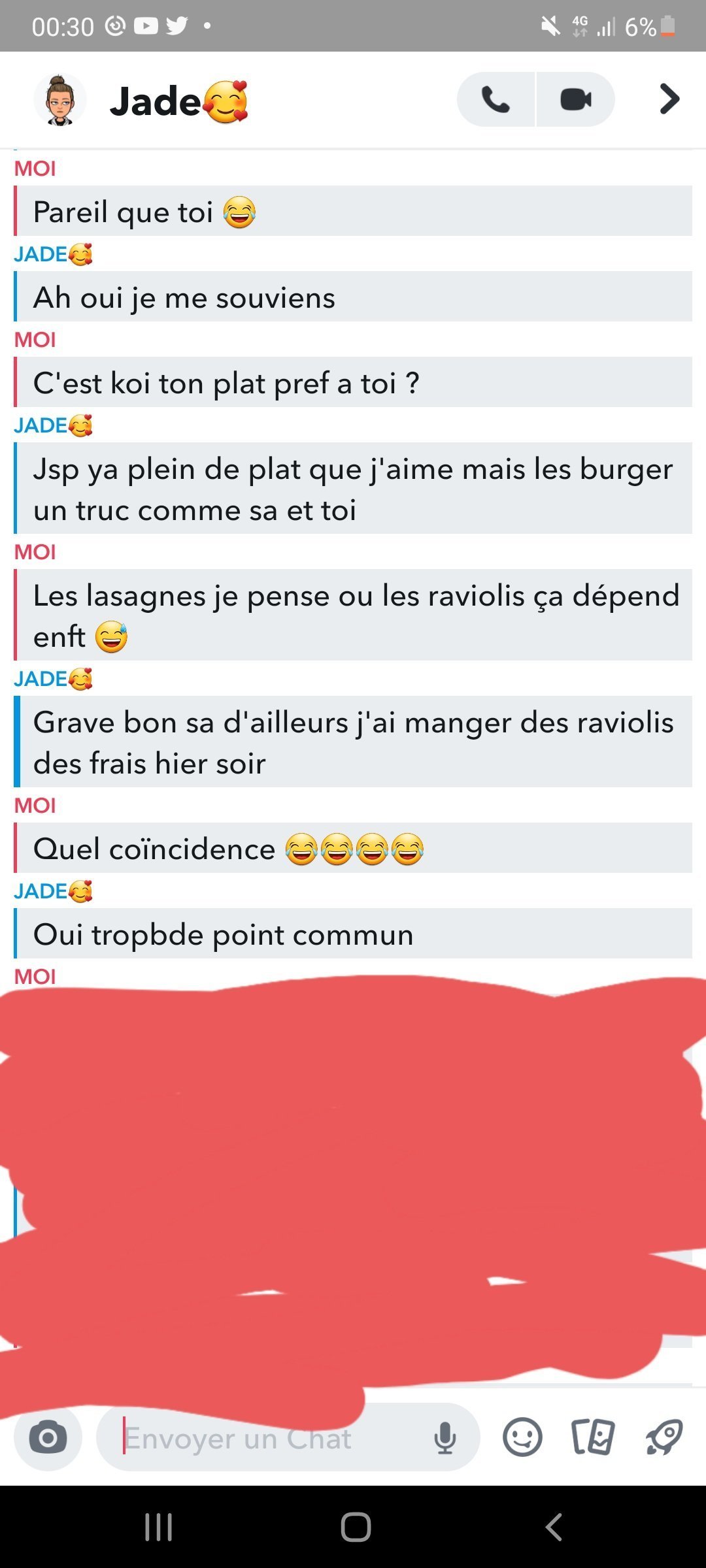Screen dimensions: 706x1568
Task: Start a voice call with Jade
Action: [x=496, y=100]
